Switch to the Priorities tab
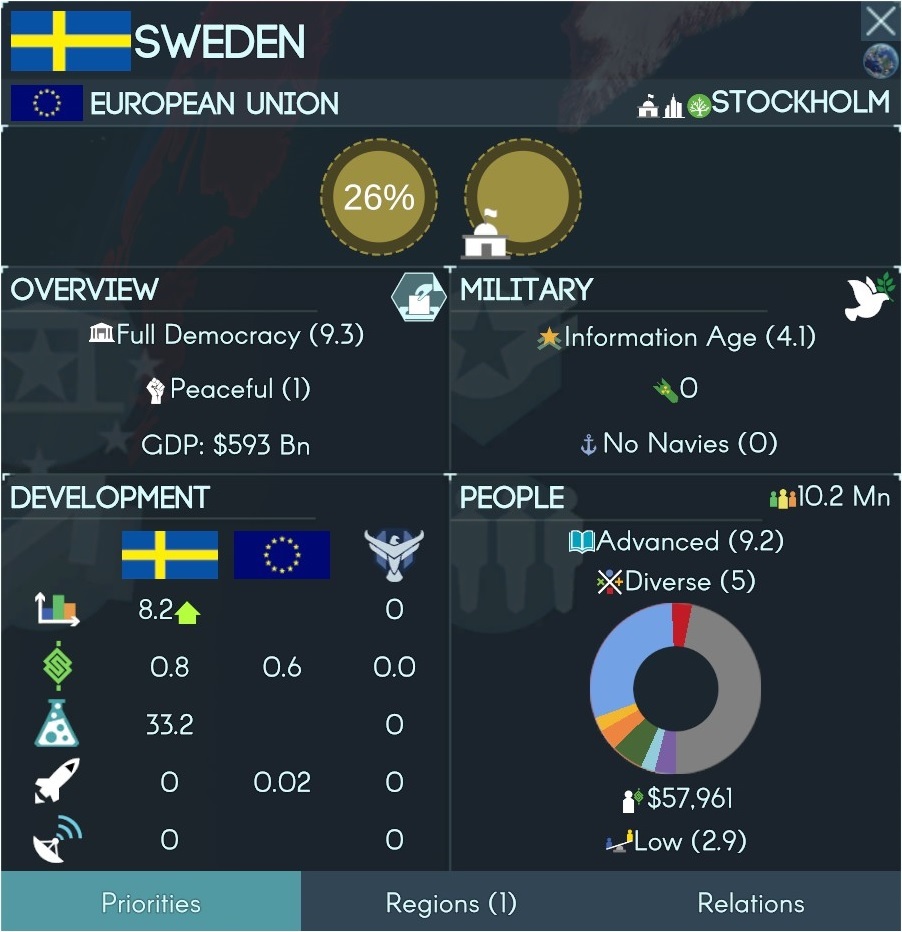Screen dimensions: 902x932 (151, 903)
